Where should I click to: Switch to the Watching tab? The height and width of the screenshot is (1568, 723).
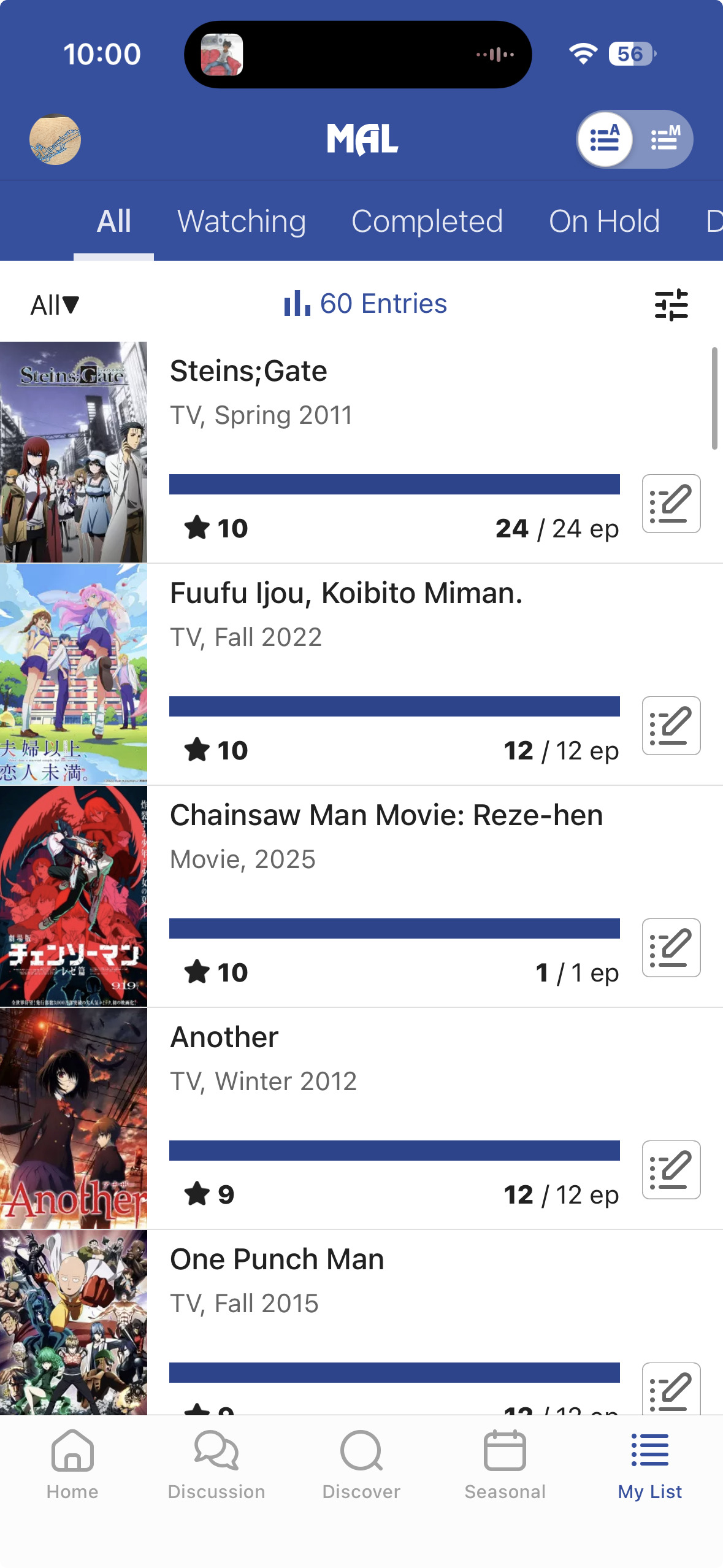[x=241, y=221]
